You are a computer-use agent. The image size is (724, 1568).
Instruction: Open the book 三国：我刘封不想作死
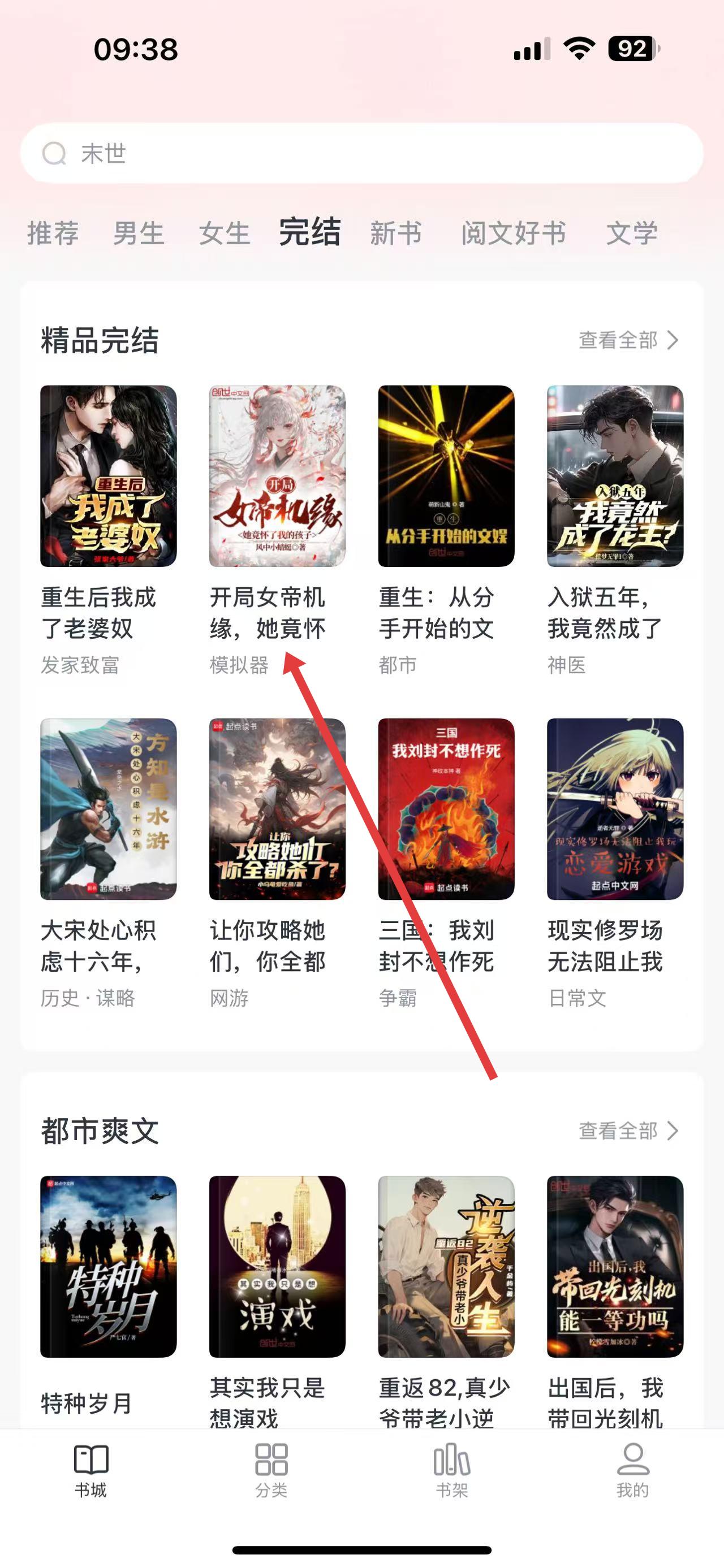point(446,809)
